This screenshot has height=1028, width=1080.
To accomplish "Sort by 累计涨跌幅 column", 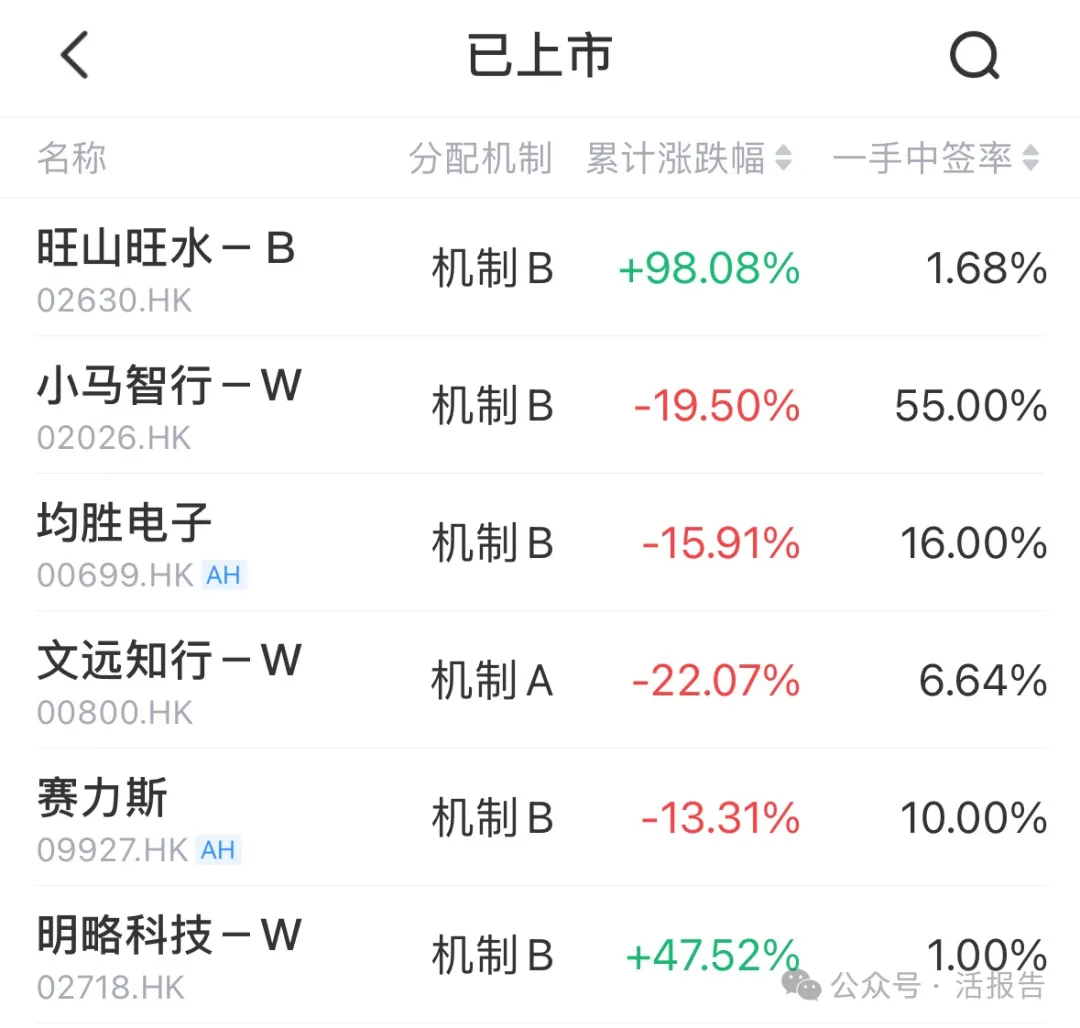I will pos(688,159).
